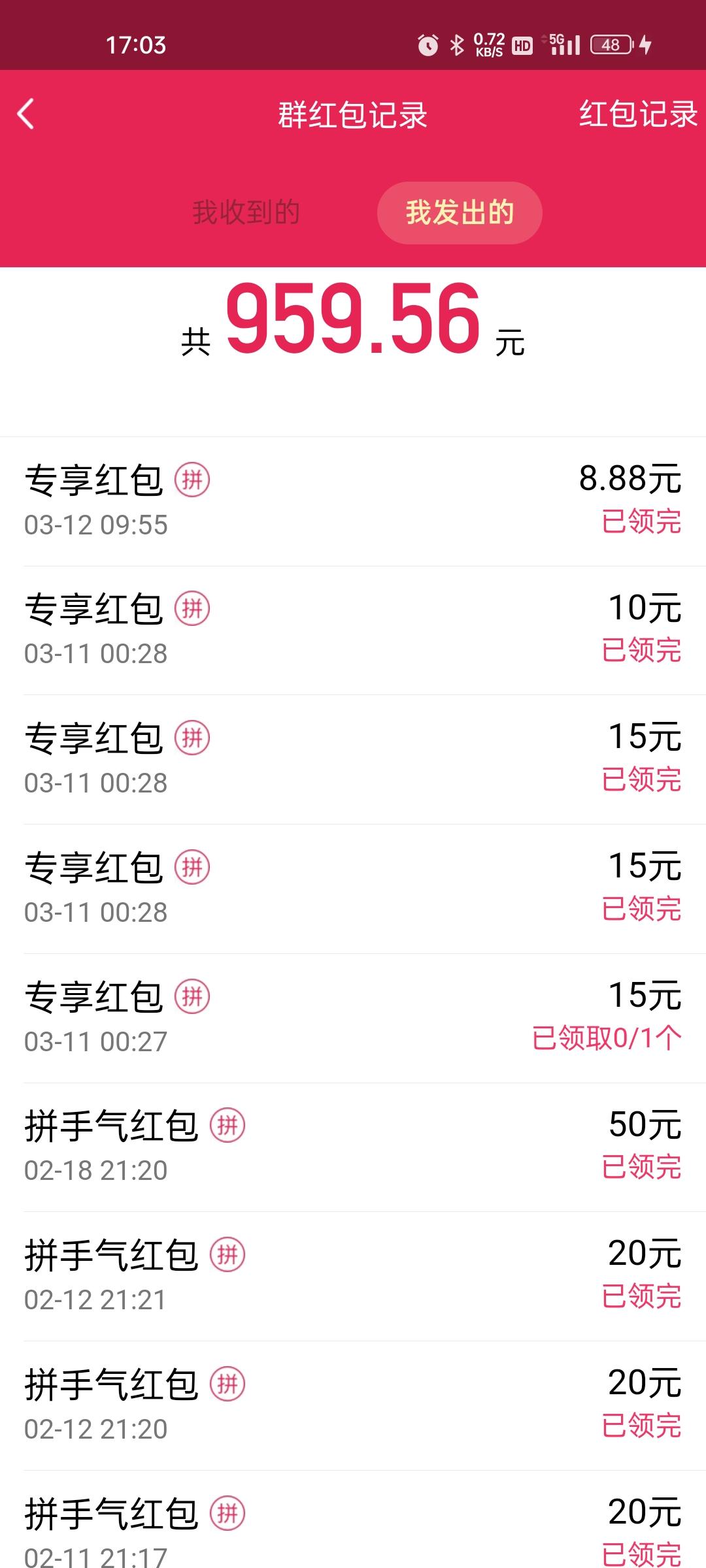706x1568 pixels.
Task: Open 红包记录 at the top right
Action: pyautogui.click(x=638, y=114)
